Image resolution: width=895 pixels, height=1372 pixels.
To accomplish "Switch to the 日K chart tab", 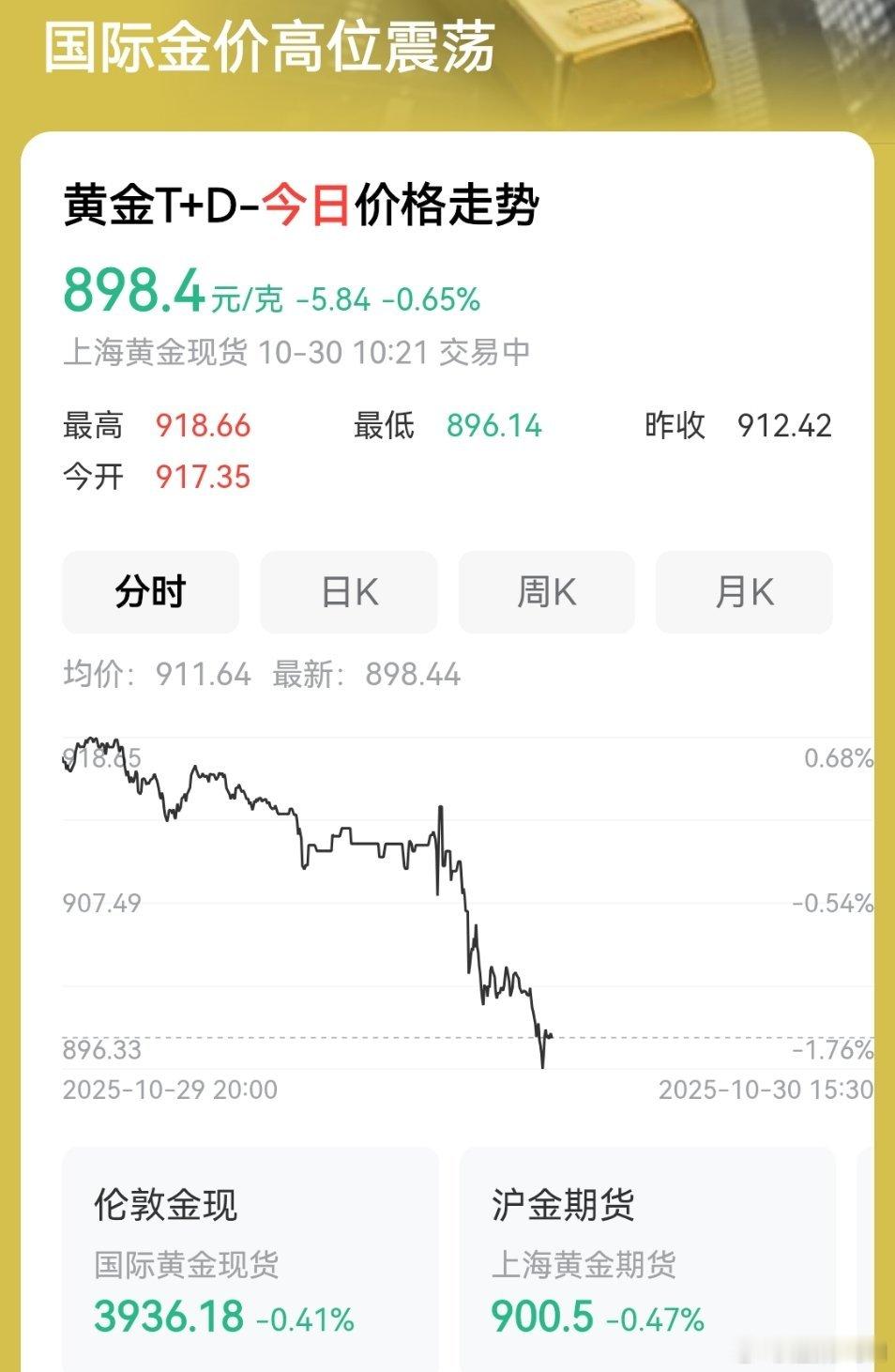I will [x=348, y=592].
